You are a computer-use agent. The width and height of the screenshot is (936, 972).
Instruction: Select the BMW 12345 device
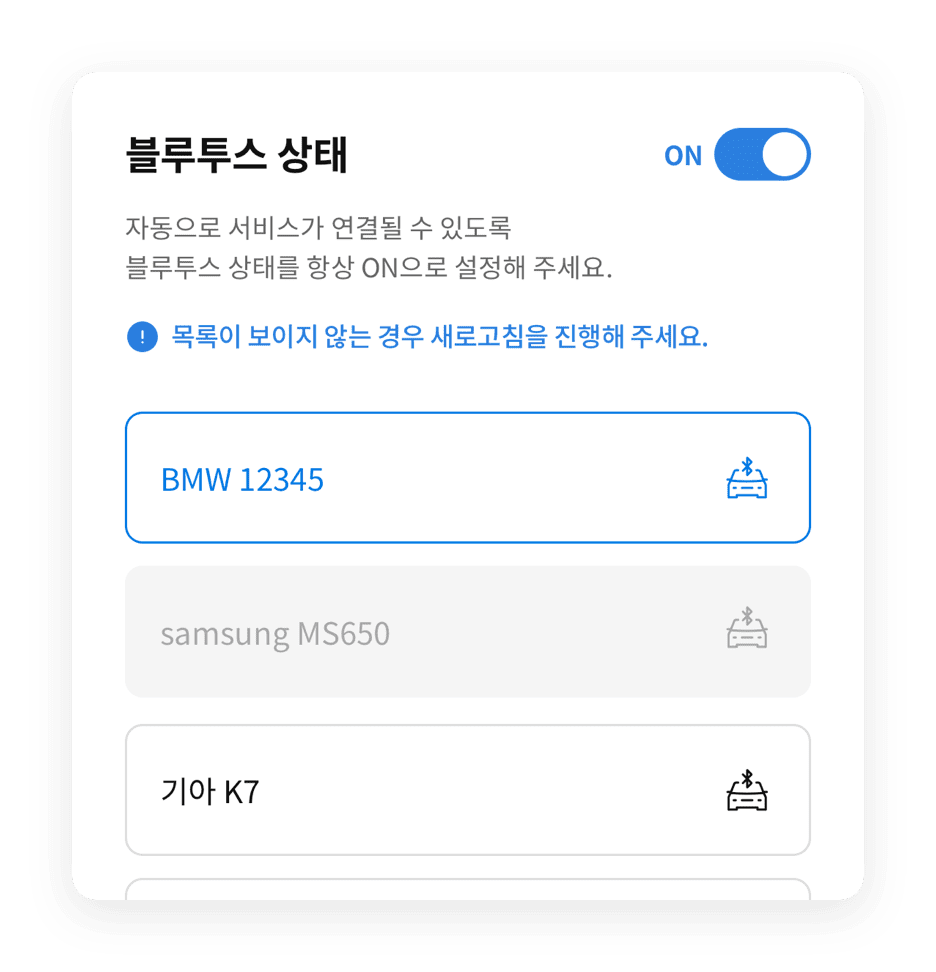[467, 478]
